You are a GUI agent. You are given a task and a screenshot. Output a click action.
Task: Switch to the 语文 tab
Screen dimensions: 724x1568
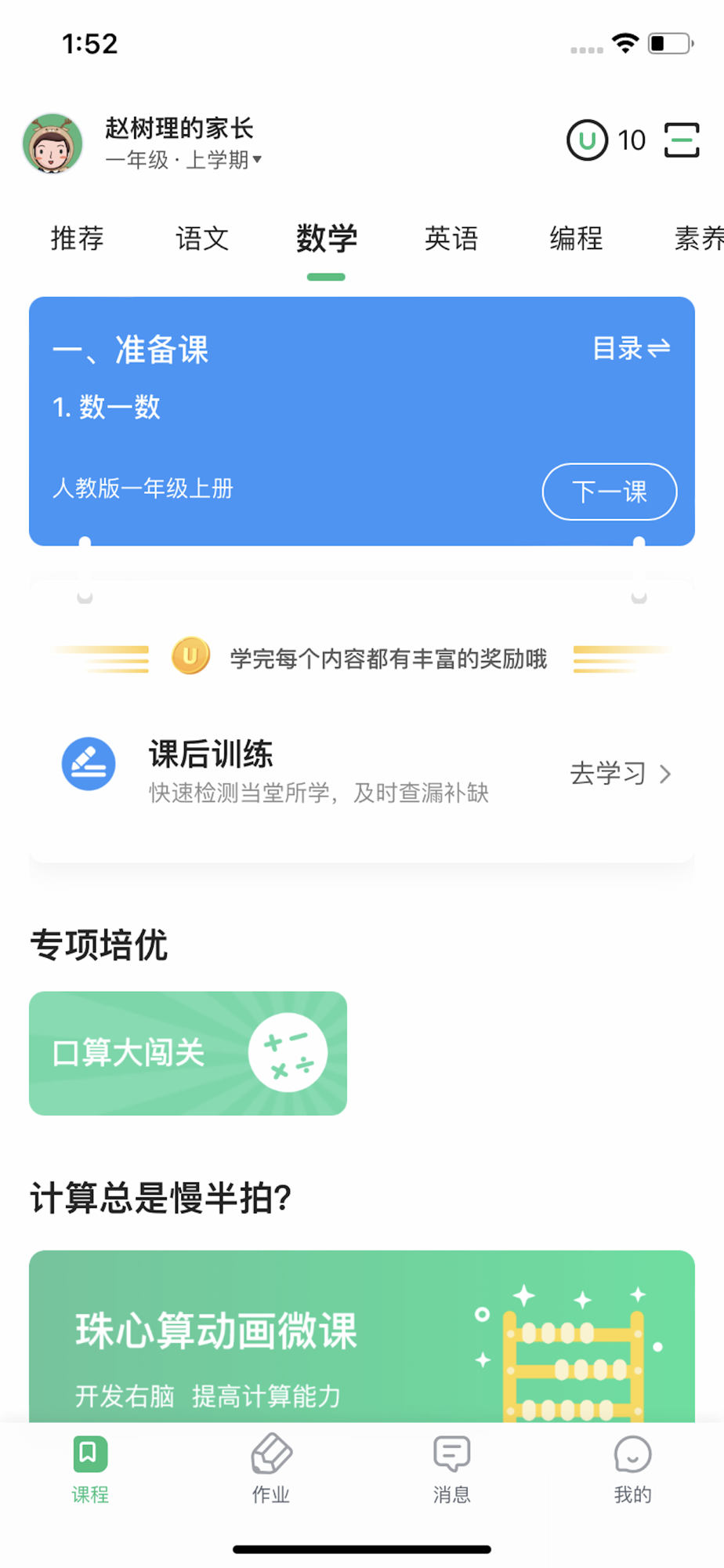[x=202, y=238]
